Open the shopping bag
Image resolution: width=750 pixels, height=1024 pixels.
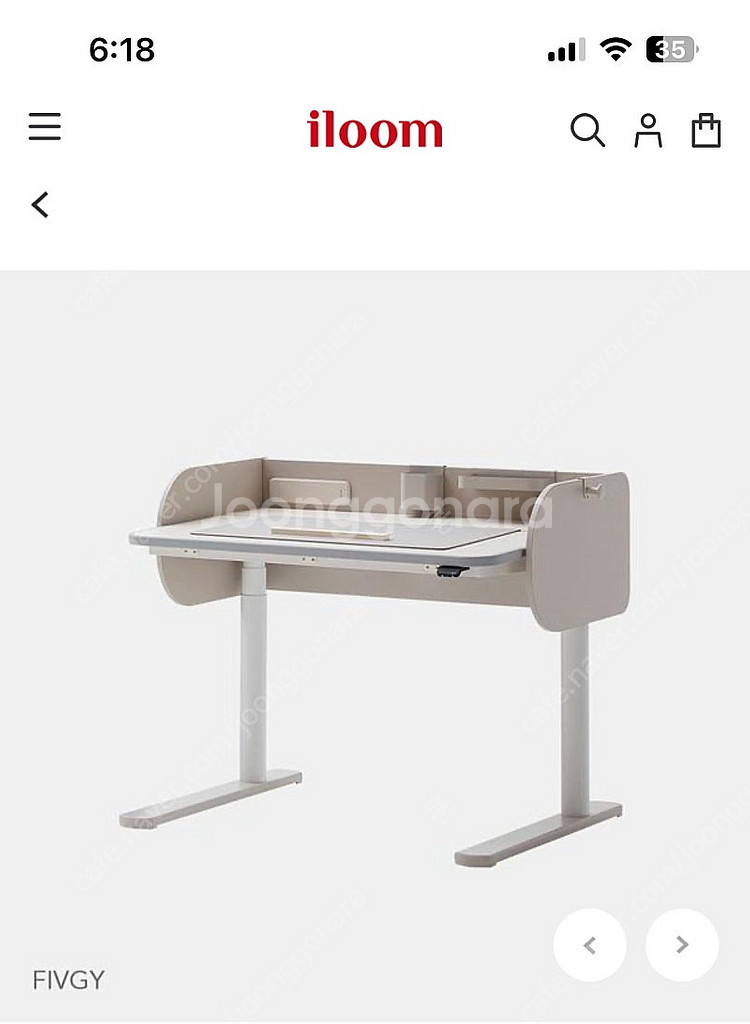click(706, 130)
